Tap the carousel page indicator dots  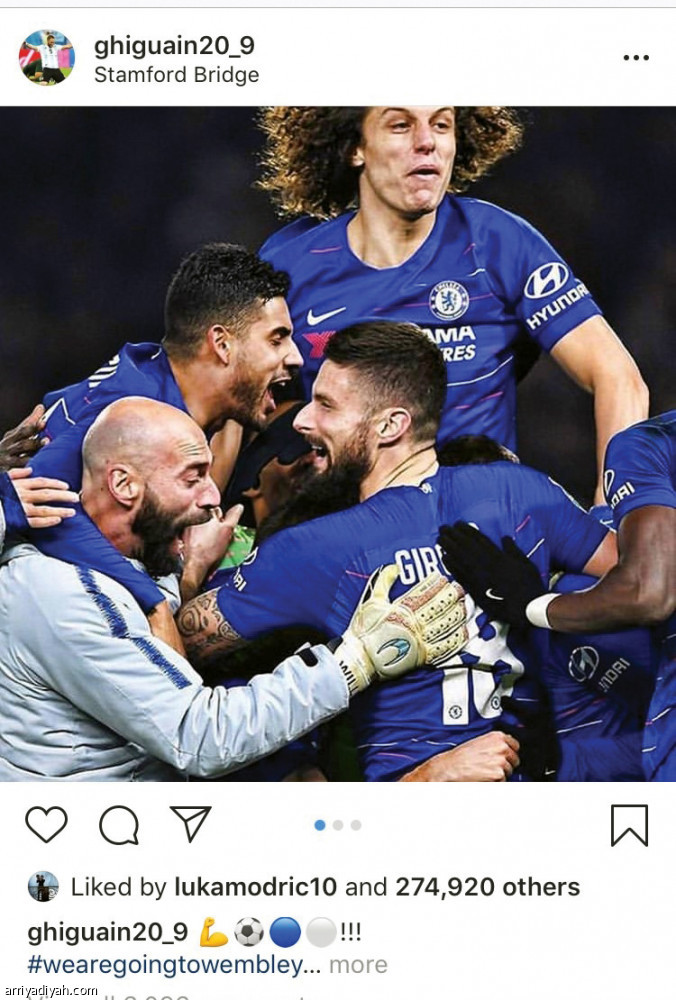(x=338, y=825)
